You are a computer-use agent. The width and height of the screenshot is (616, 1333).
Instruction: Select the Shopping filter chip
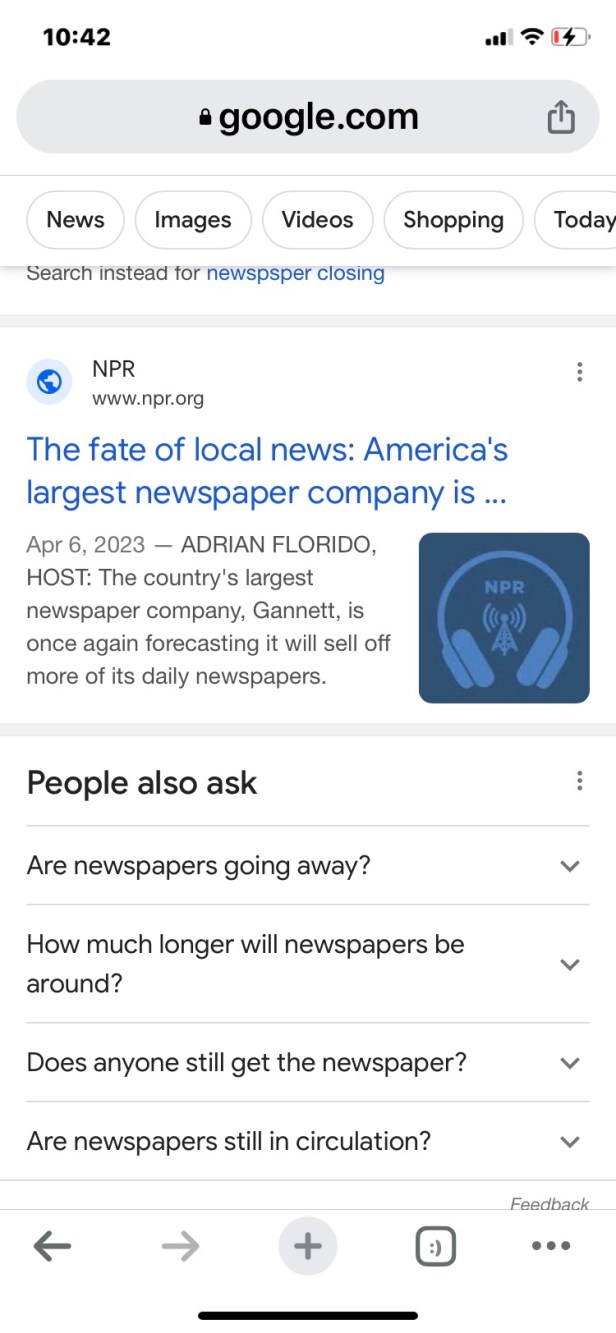[453, 220]
